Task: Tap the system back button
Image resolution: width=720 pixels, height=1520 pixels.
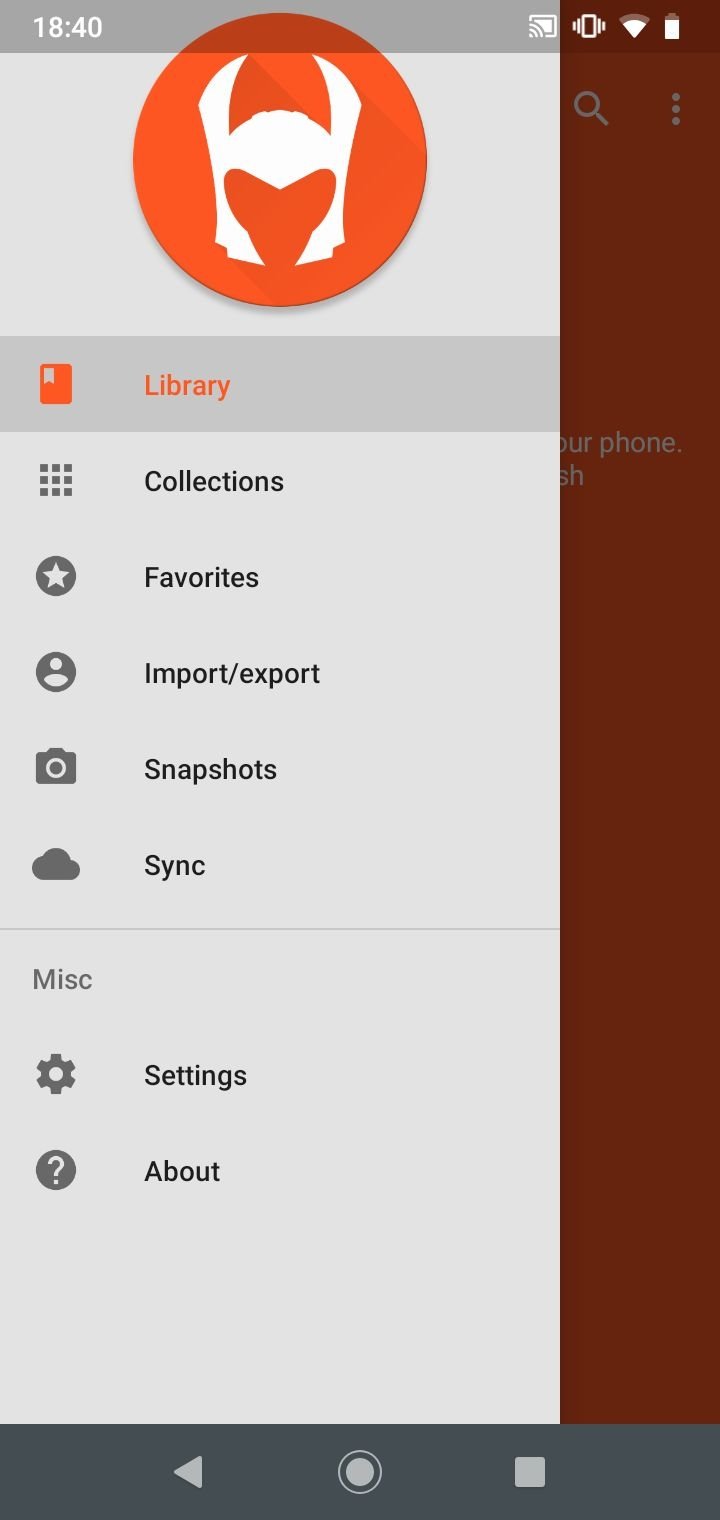Action: [188, 1472]
